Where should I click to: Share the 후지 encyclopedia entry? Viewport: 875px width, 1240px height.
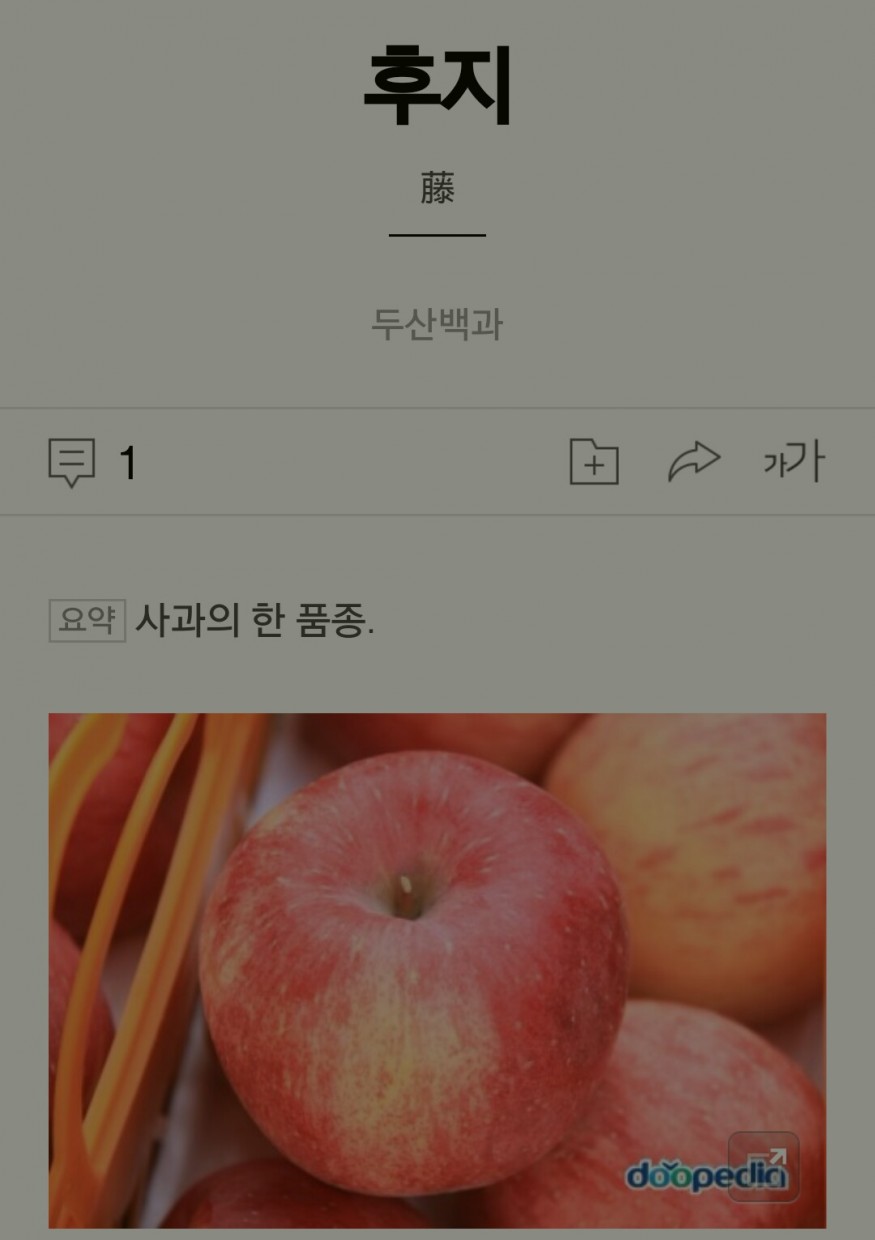[693, 462]
